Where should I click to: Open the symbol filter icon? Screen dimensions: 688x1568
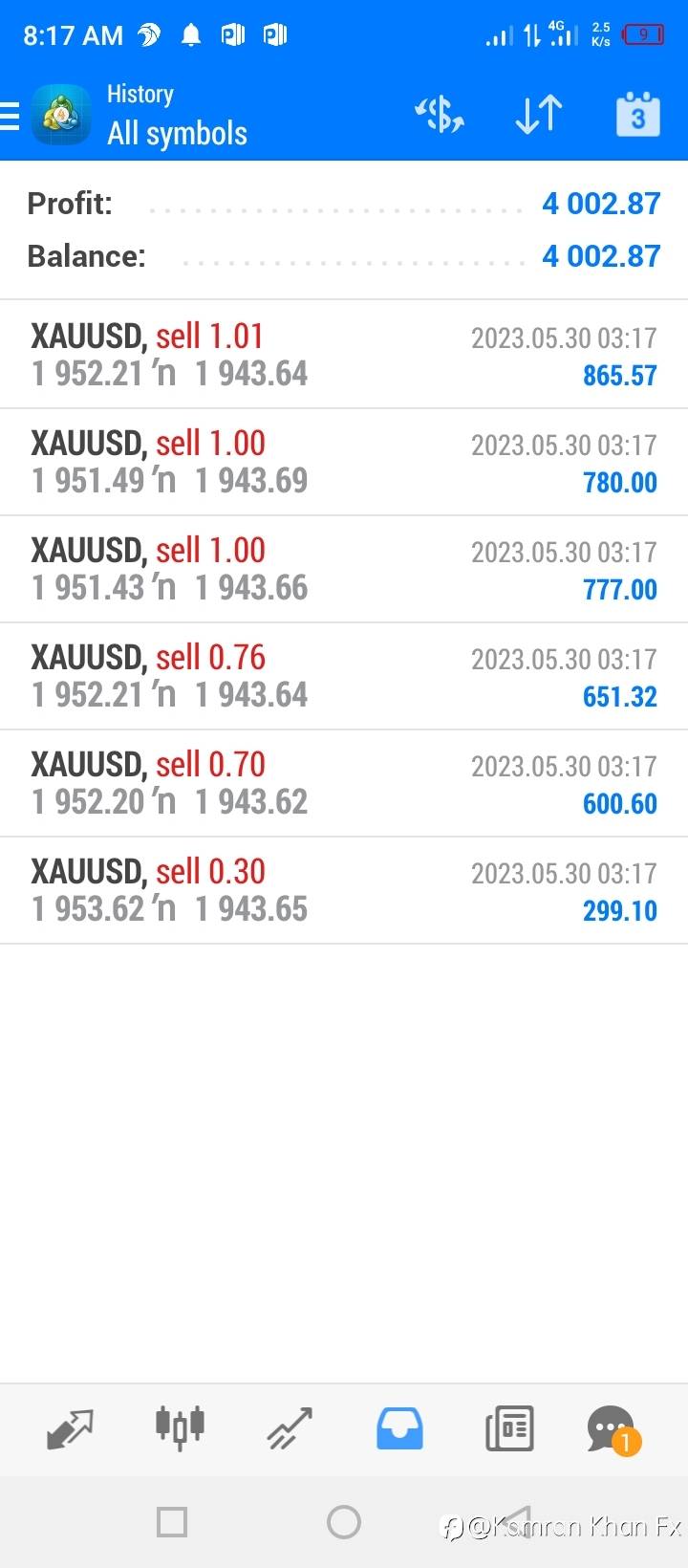440,116
